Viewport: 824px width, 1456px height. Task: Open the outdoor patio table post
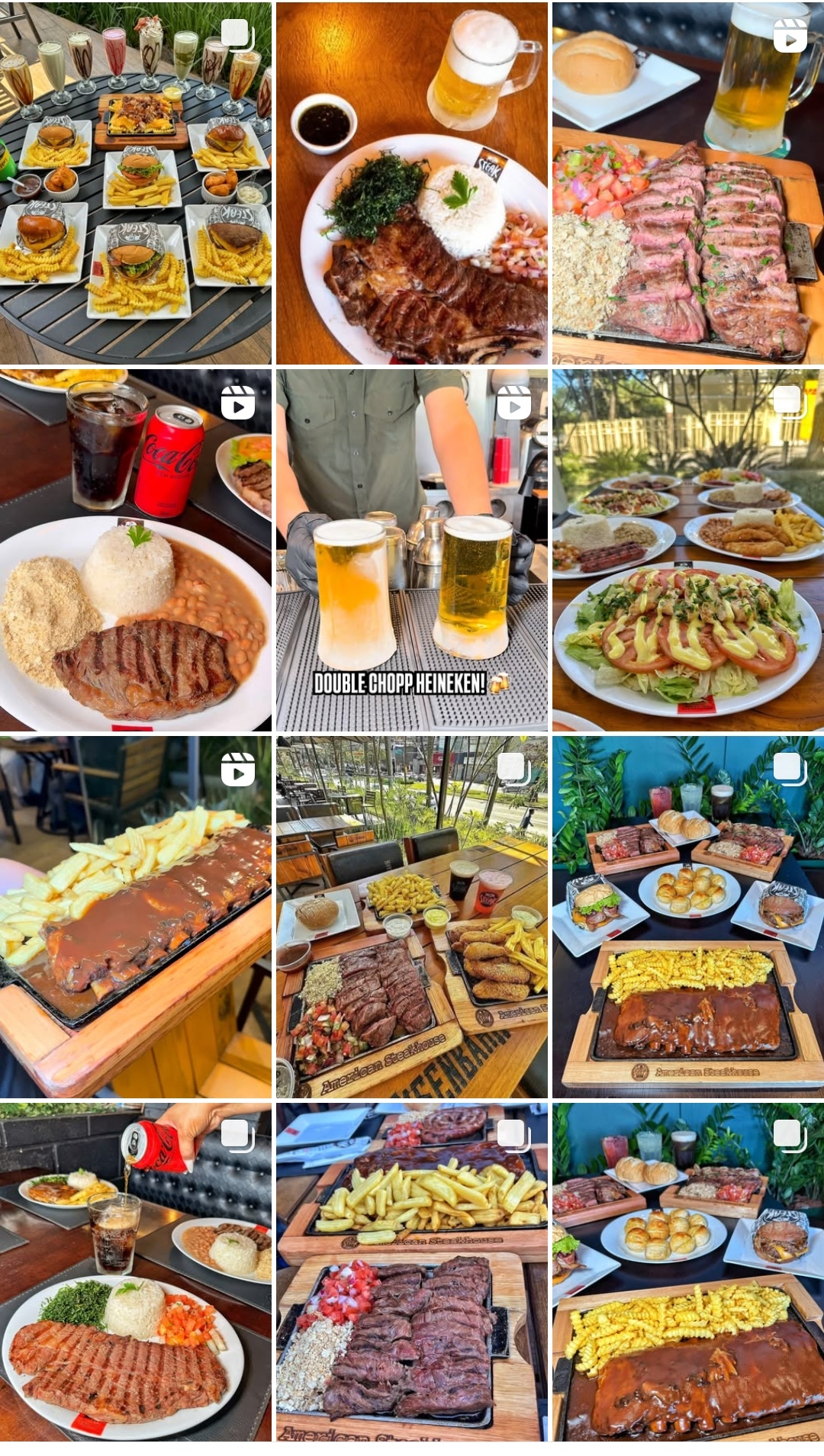point(411,917)
